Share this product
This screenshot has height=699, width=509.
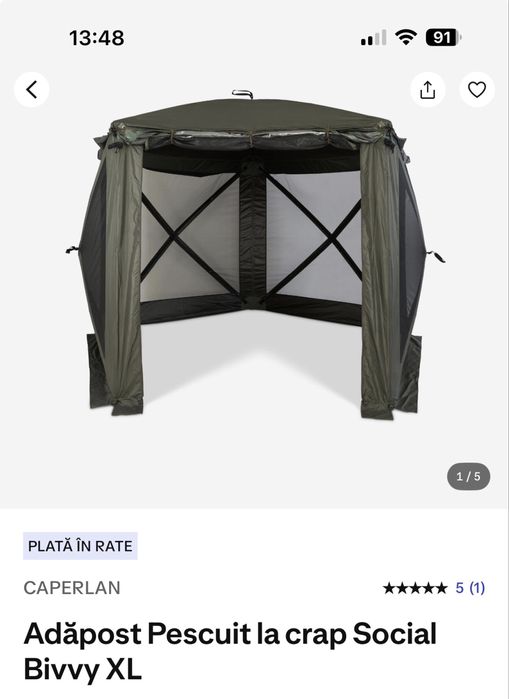[427, 90]
